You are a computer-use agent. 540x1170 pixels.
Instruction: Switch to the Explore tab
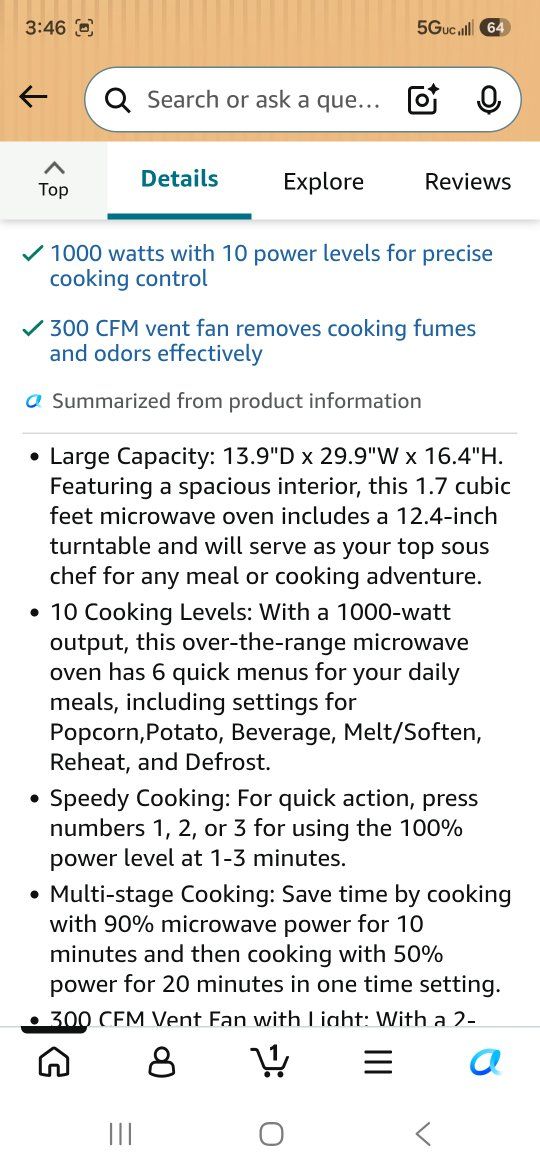coord(323,181)
